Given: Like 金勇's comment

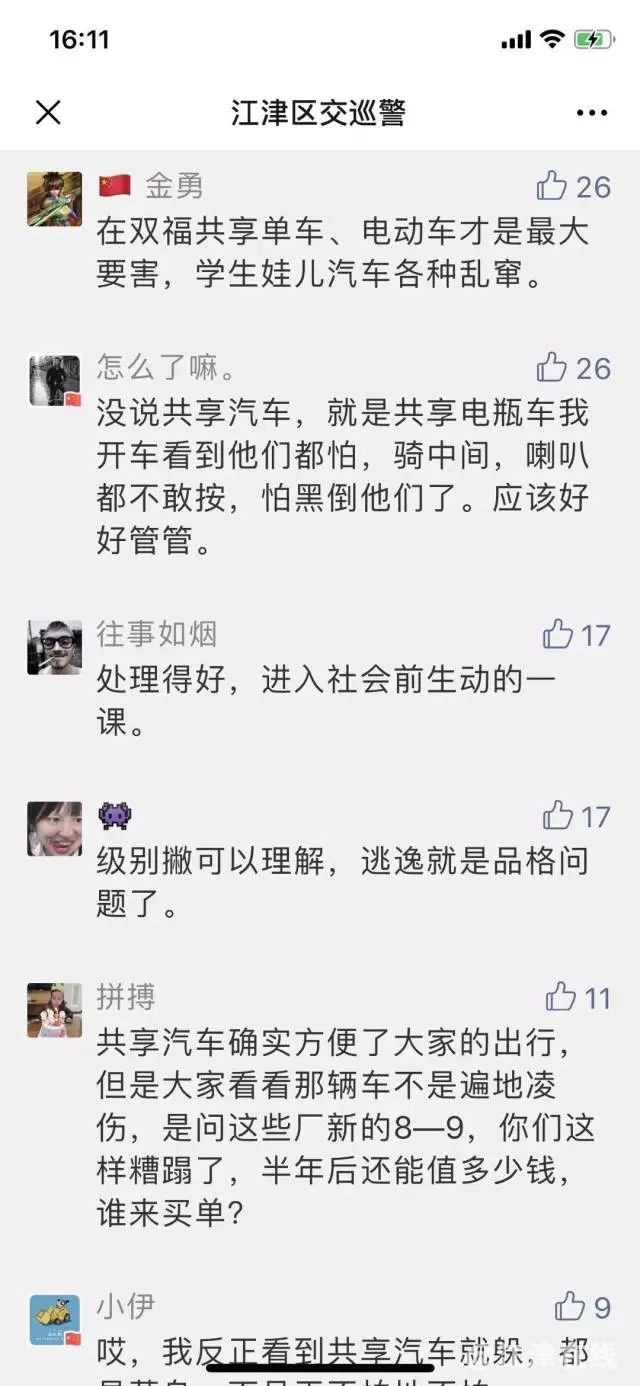Looking at the screenshot, I should tap(552, 185).
